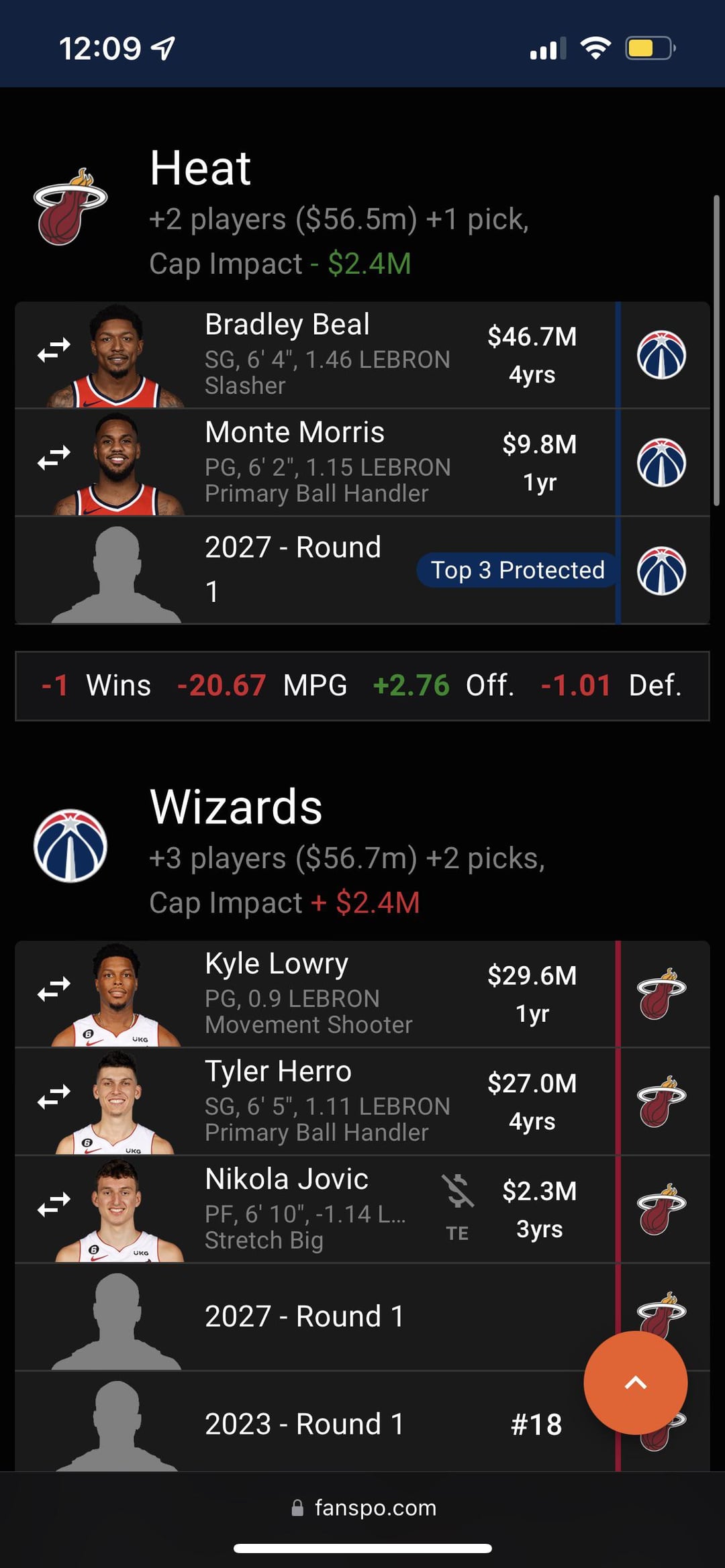Image resolution: width=725 pixels, height=1568 pixels.
Task: Jump back to top with orange arrow button
Action: (635, 1382)
